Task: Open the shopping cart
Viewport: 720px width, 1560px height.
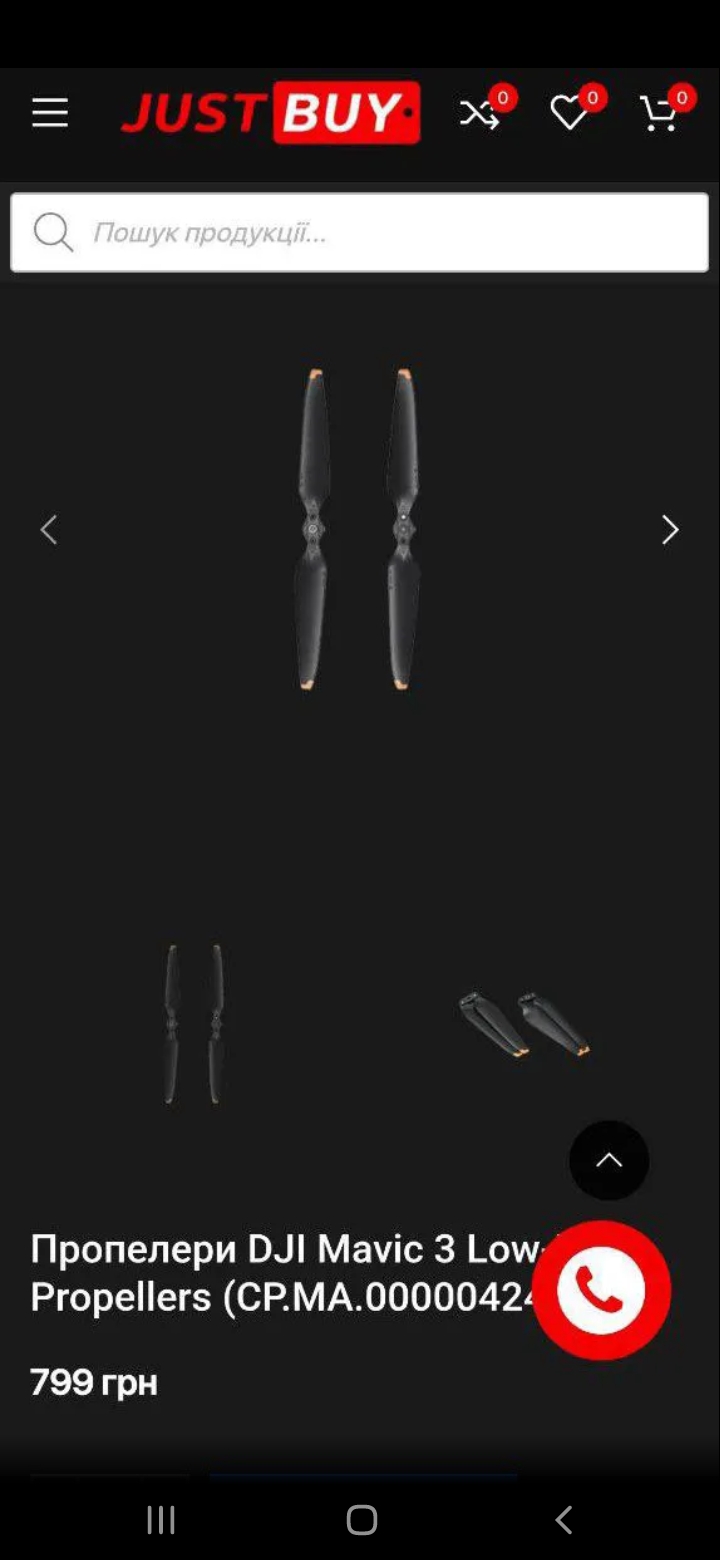Action: pos(659,114)
